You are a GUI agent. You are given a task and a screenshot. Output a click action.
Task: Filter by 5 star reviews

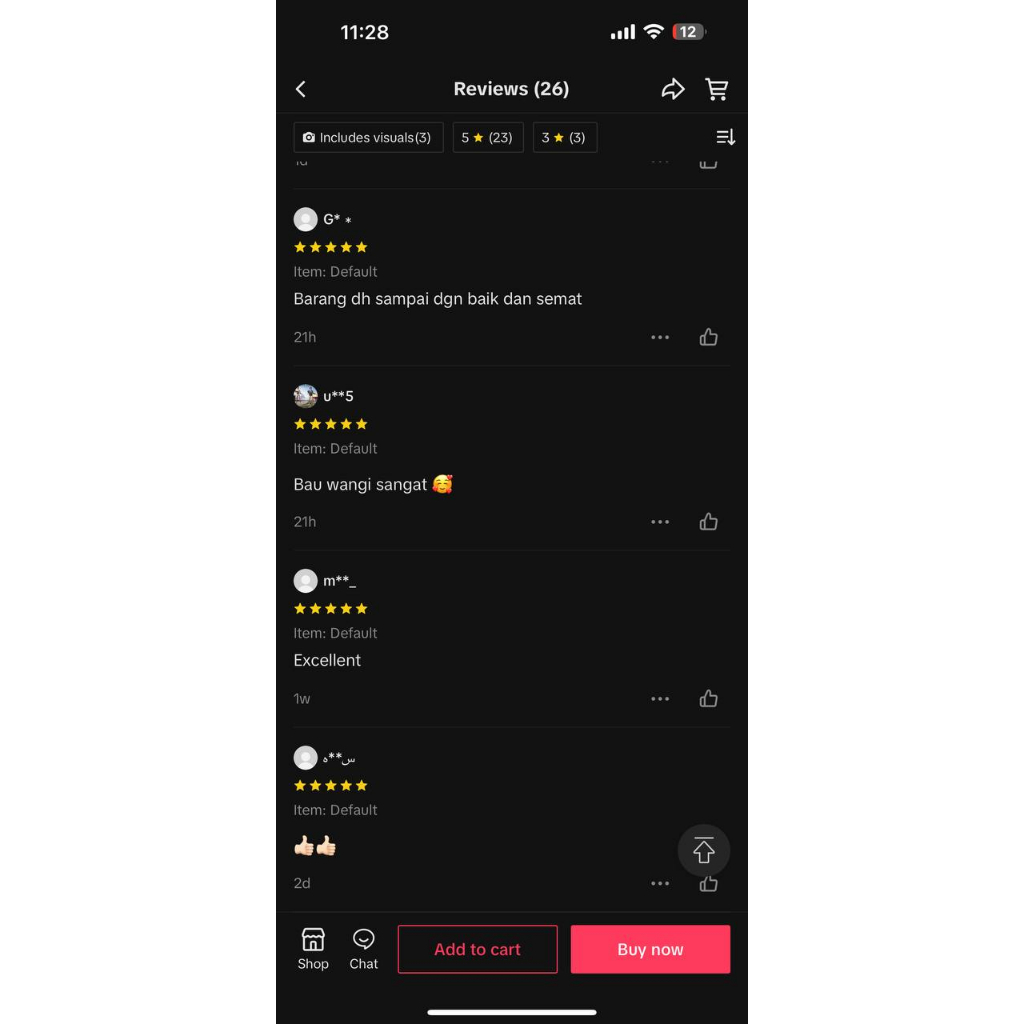coord(488,138)
